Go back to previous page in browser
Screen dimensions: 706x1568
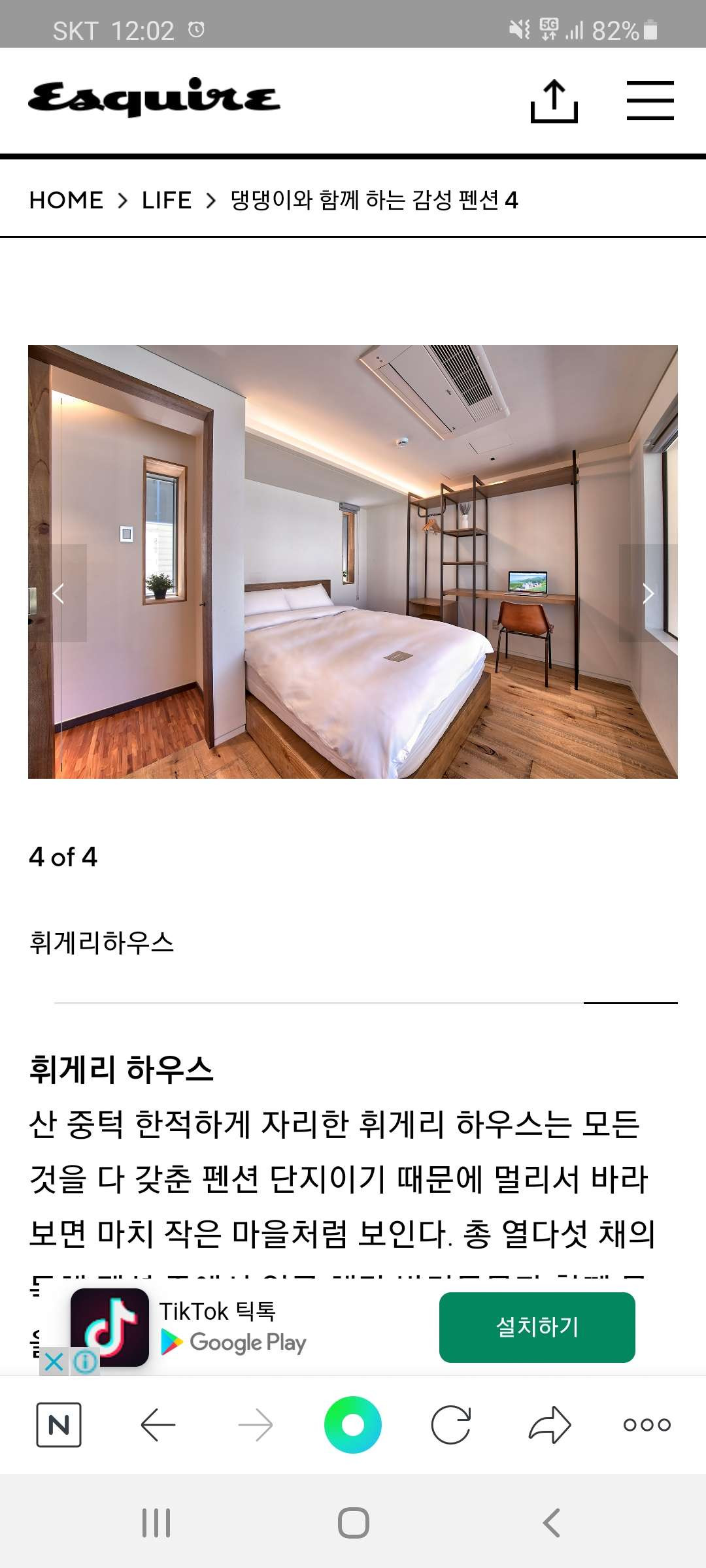pyautogui.click(x=158, y=1424)
